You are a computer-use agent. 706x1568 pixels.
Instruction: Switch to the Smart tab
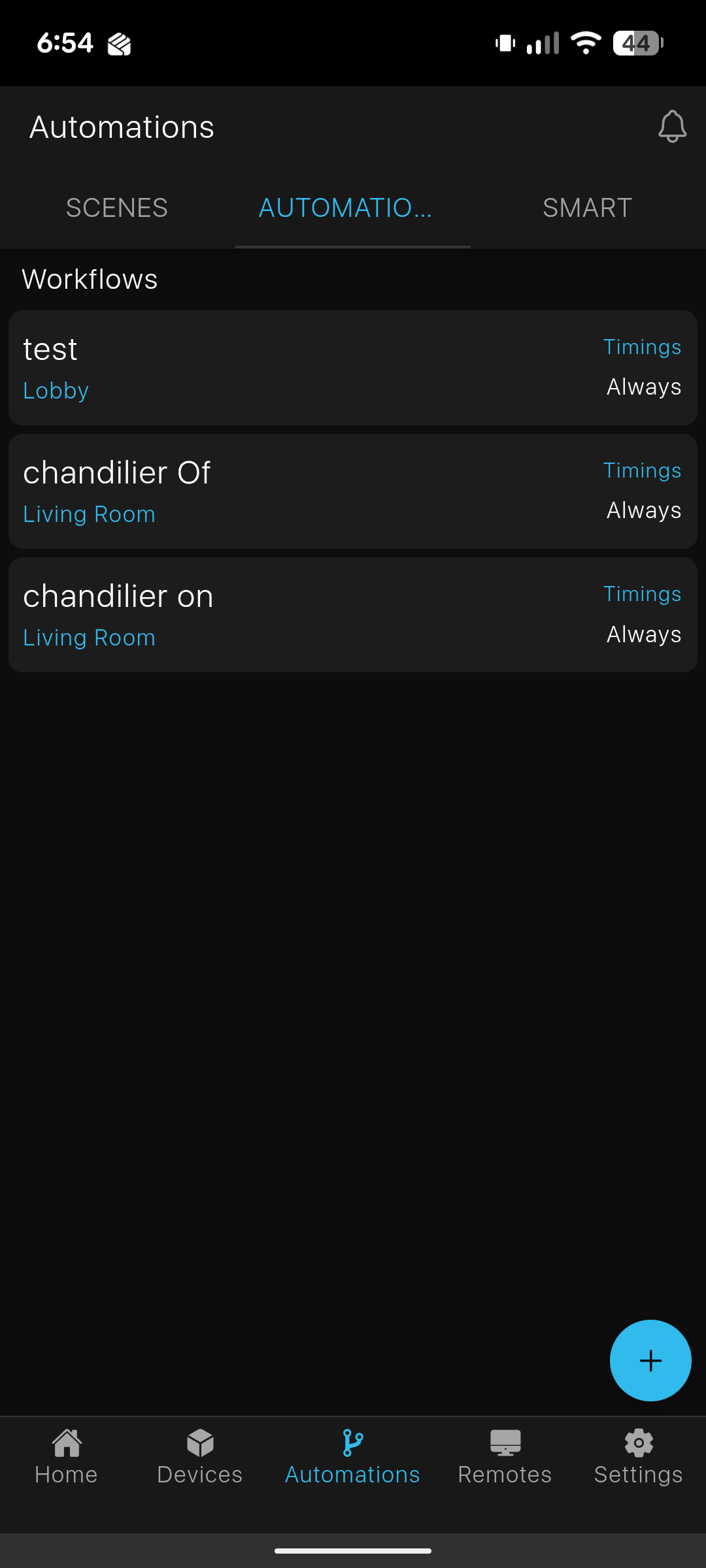[x=587, y=208]
